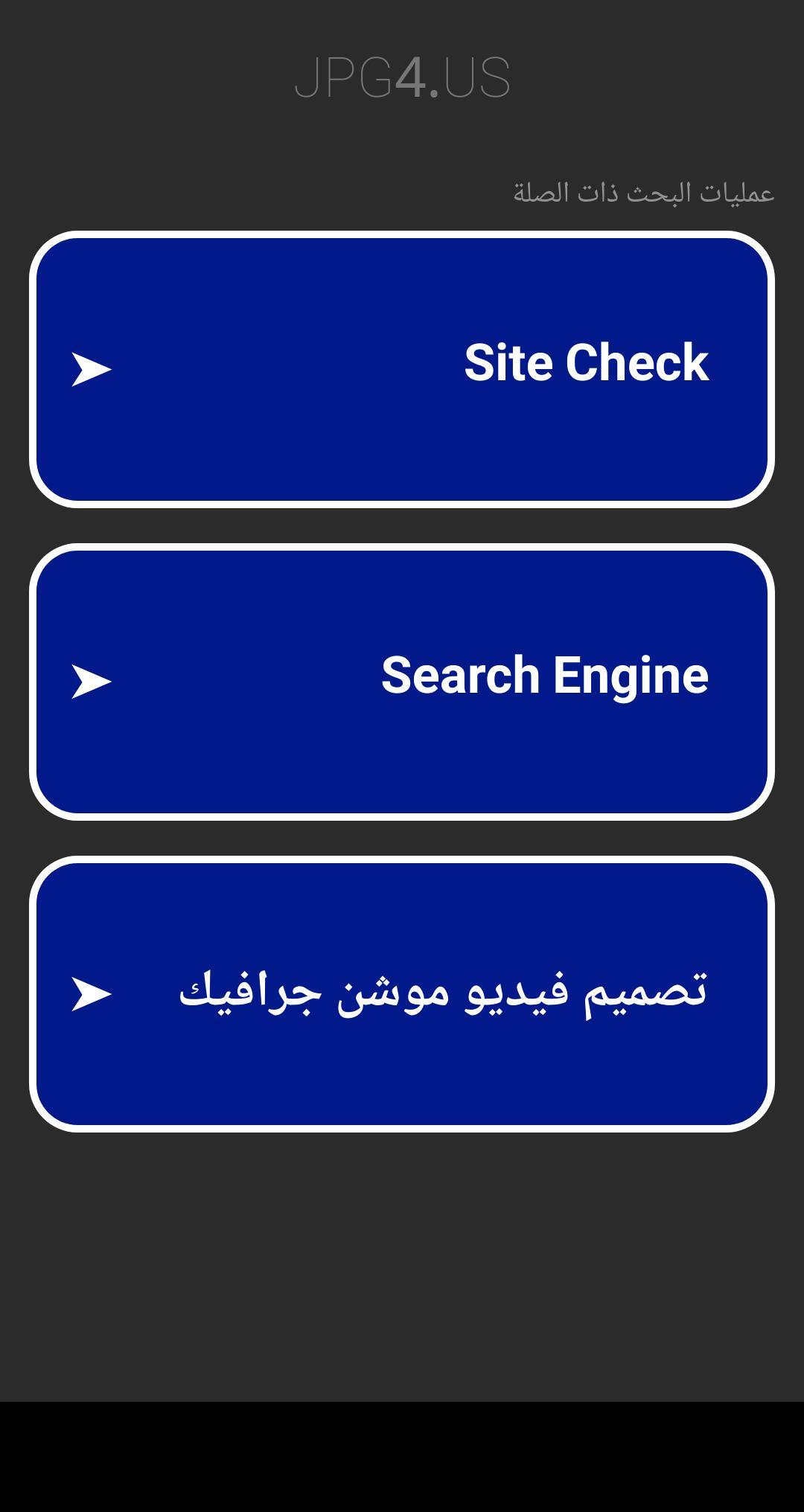Open the تصميم فيديو موشن جرافيك link
Screen dimensions: 804x1512
point(402,994)
